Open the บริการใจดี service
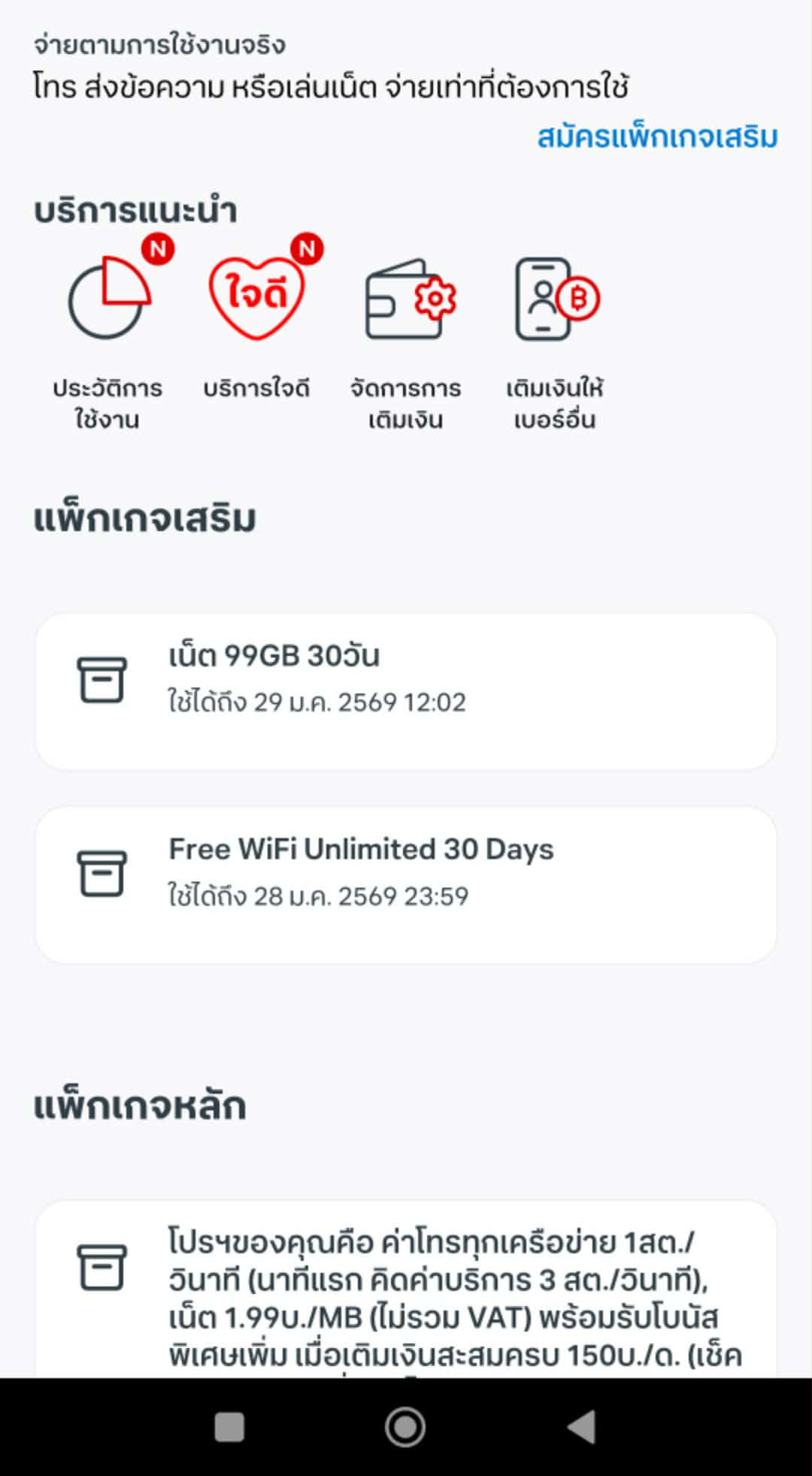812x1476 pixels. tap(256, 301)
